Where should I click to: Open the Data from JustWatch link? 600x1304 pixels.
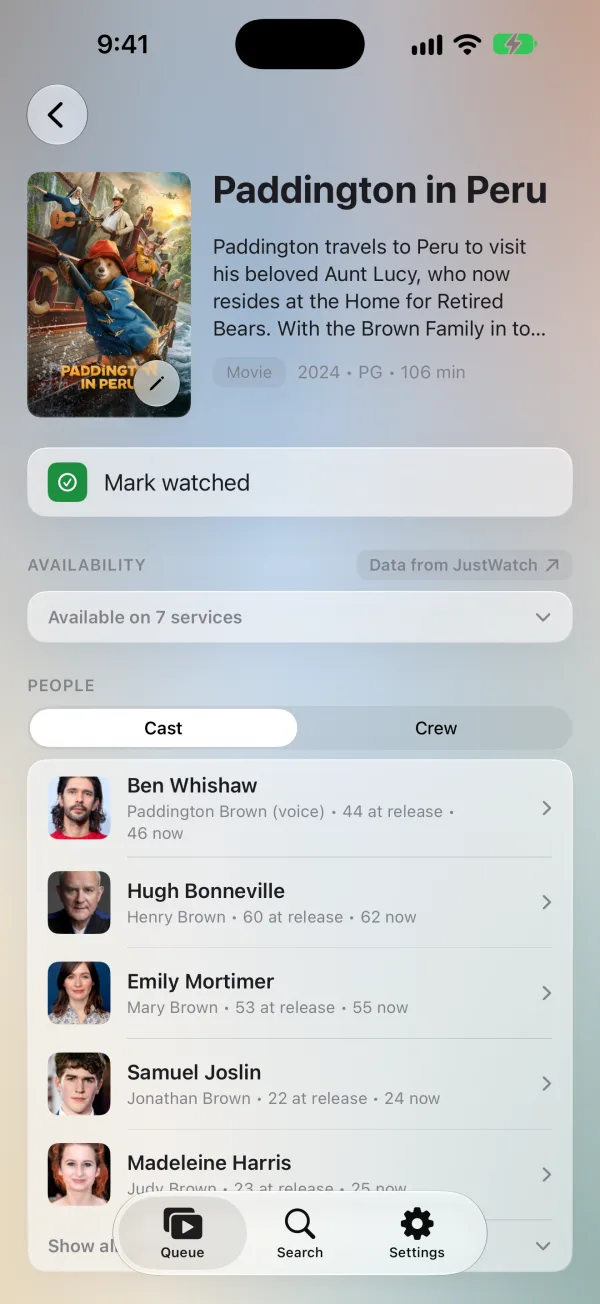point(464,565)
